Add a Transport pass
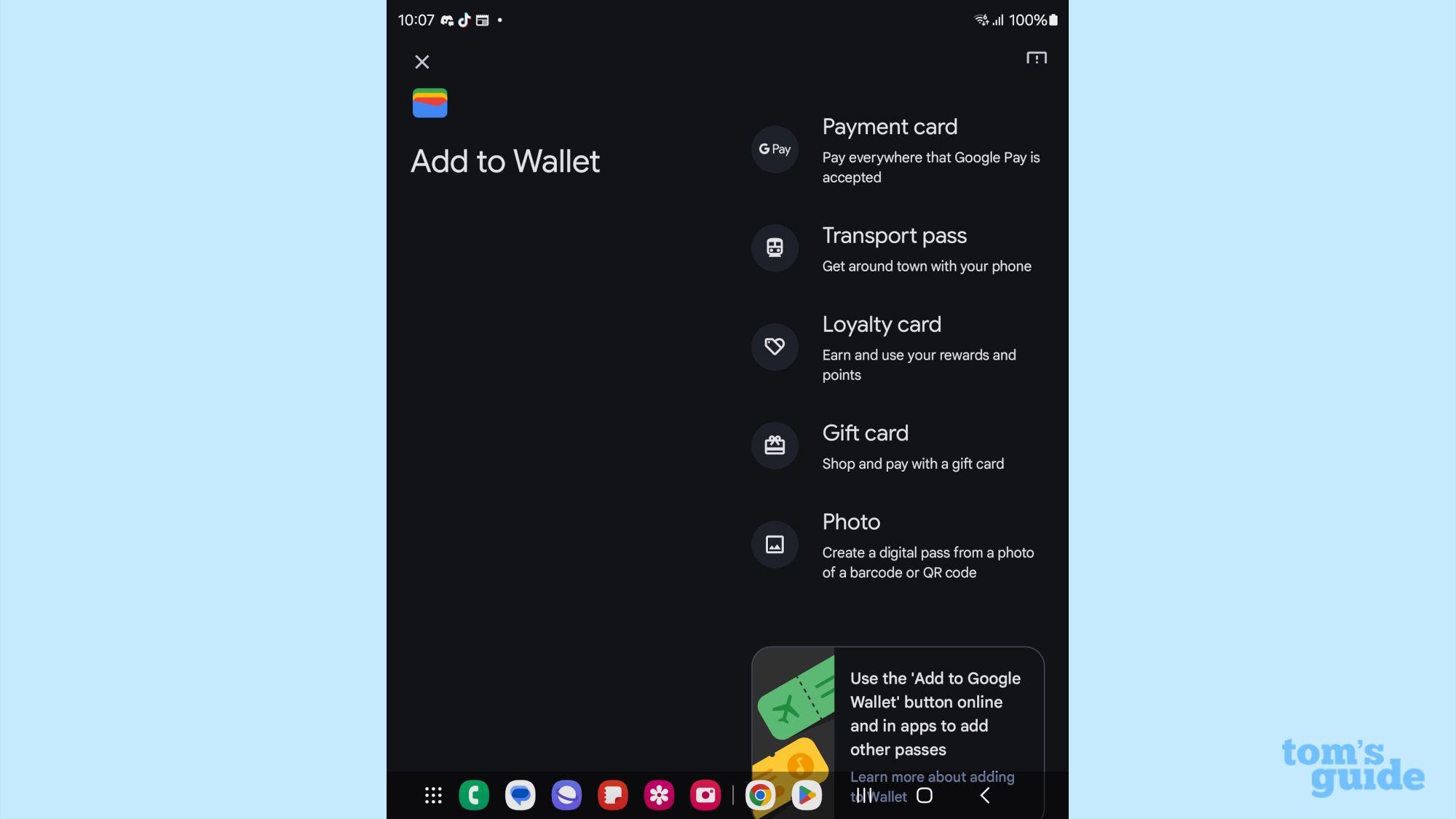This screenshot has width=1456, height=819. coord(897,249)
